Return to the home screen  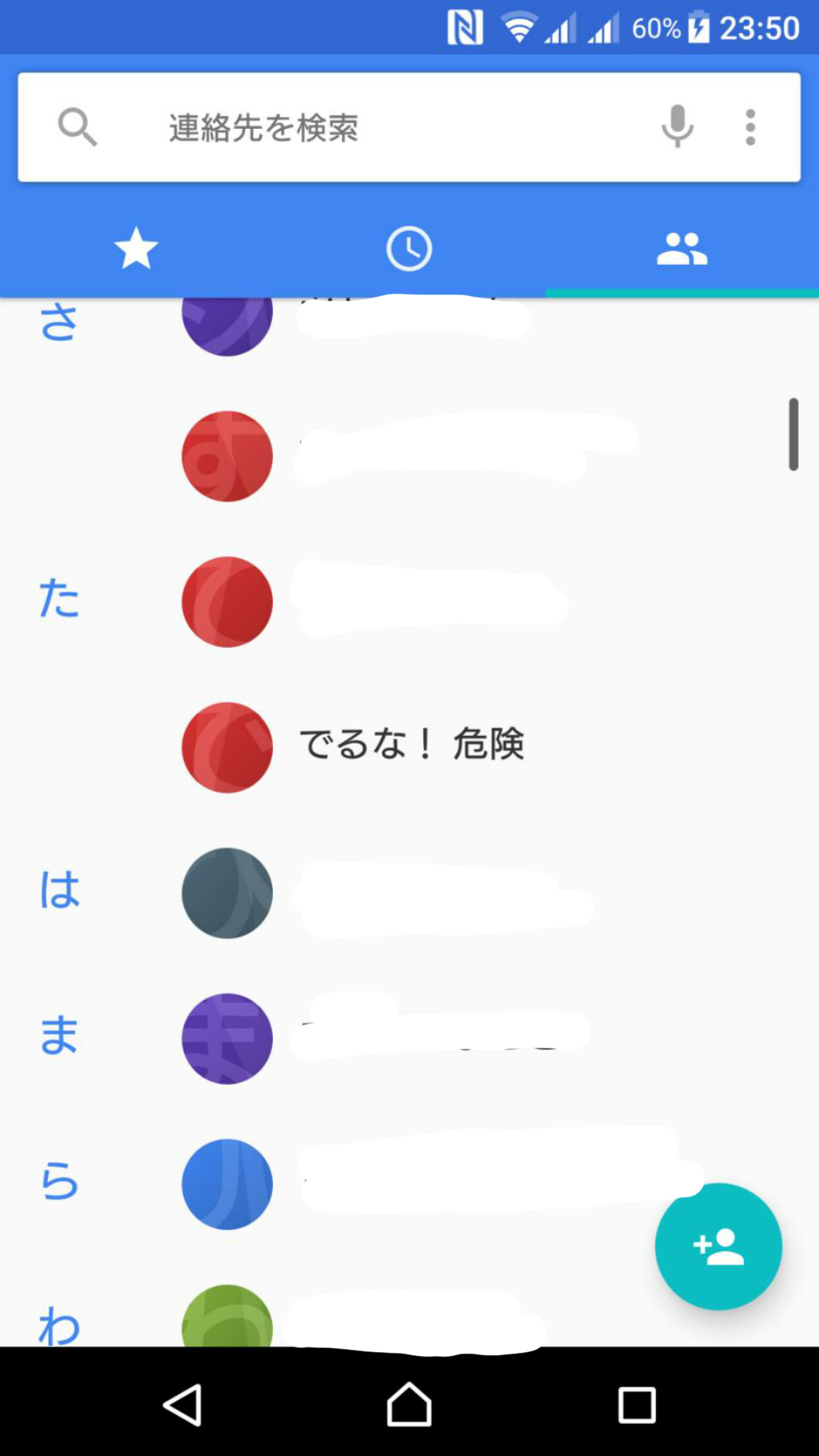pyautogui.click(x=409, y=1404)
